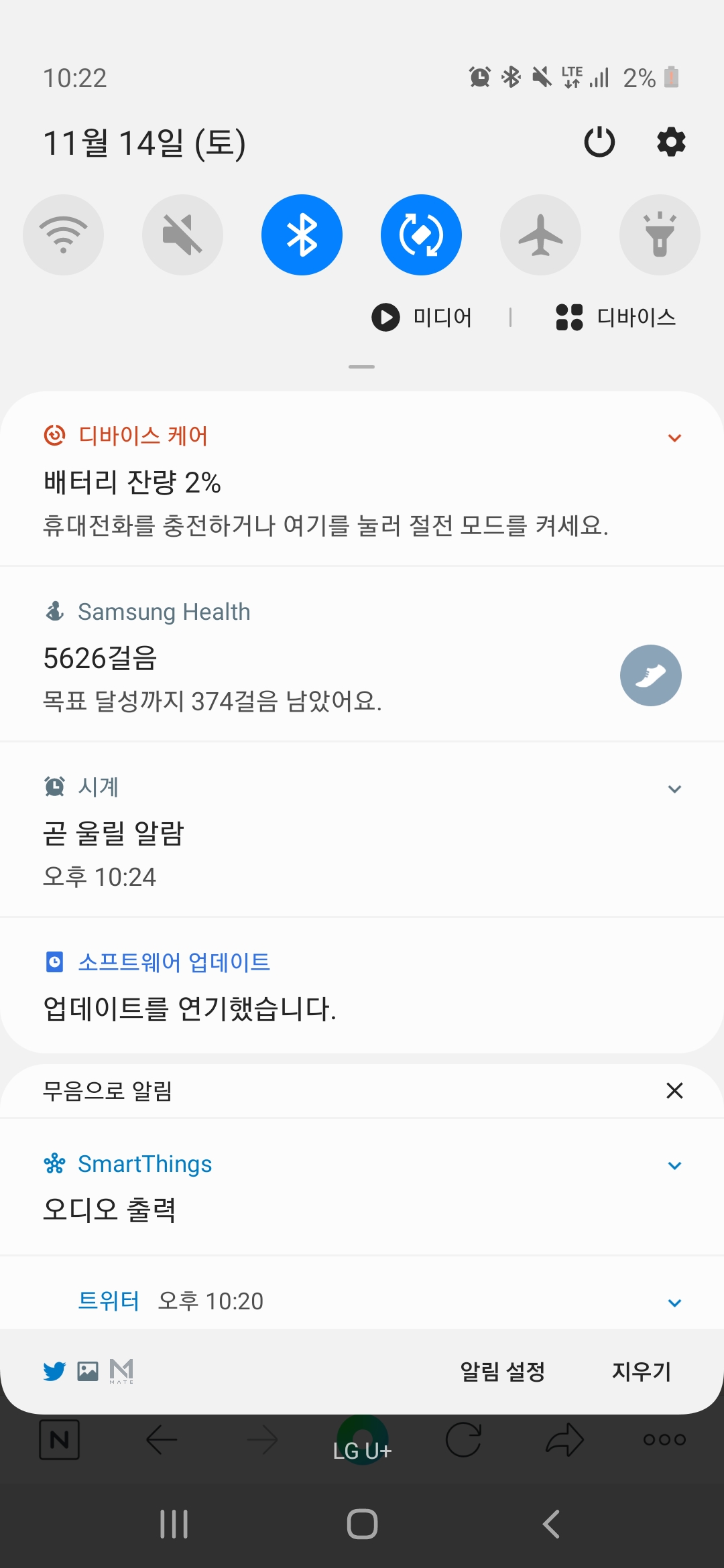Enable airplane mode quick toggle
This screenshot has height=1568, width=724.
[540, 235]
